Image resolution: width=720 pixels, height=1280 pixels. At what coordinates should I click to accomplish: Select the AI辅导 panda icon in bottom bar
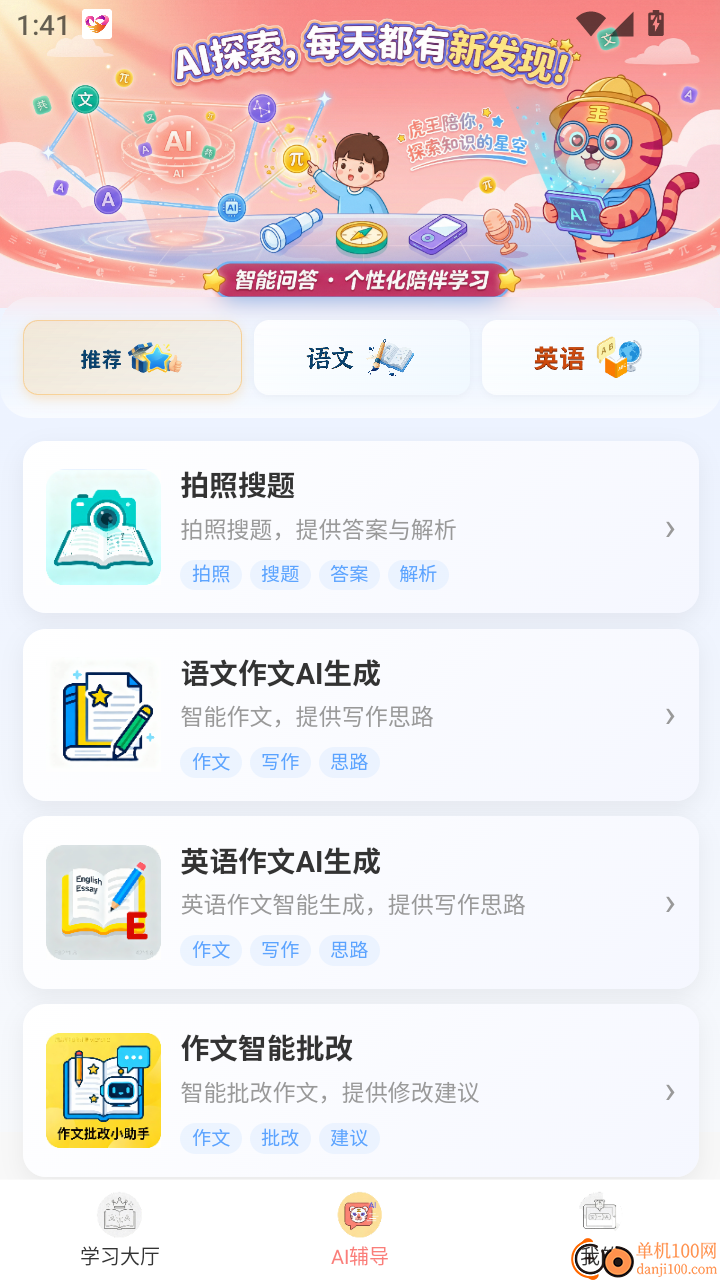point(360,1213)
